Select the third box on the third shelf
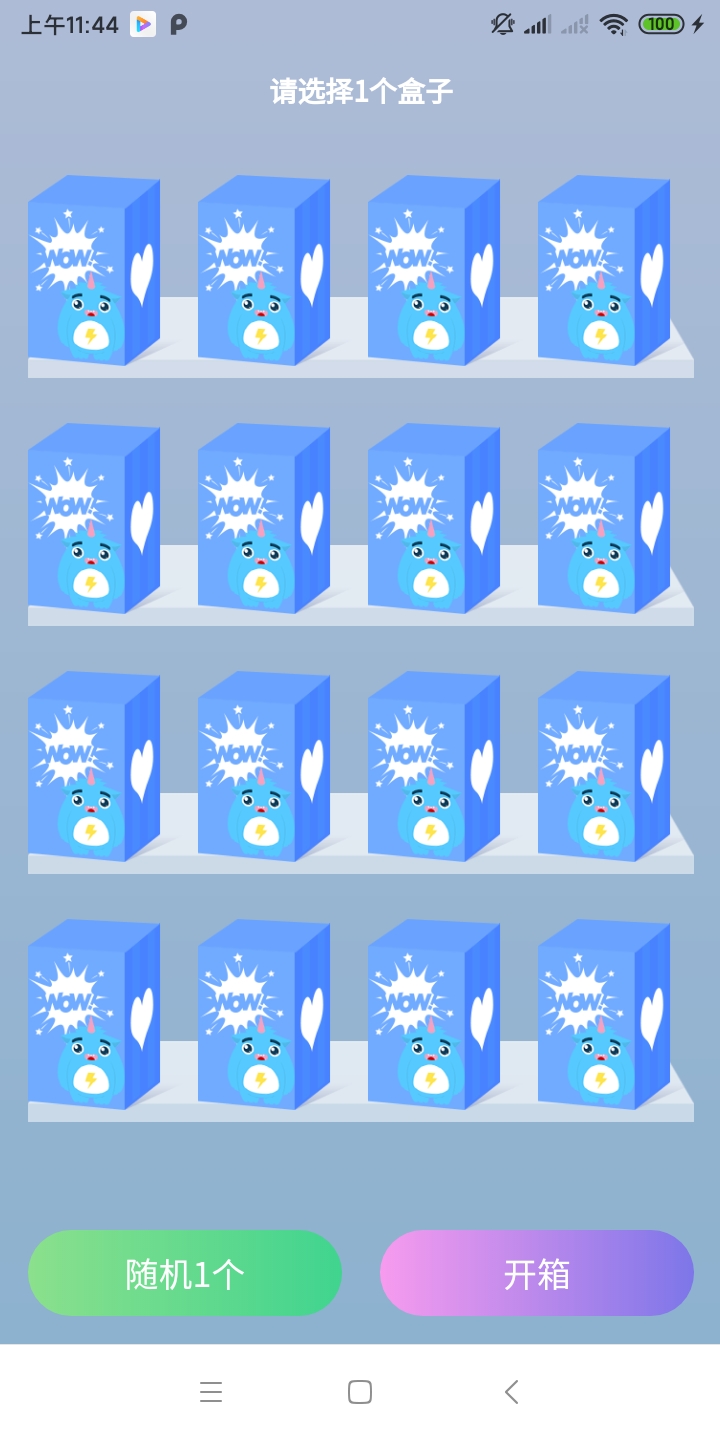Screen dimensions: 720x1440 (433, 767)
